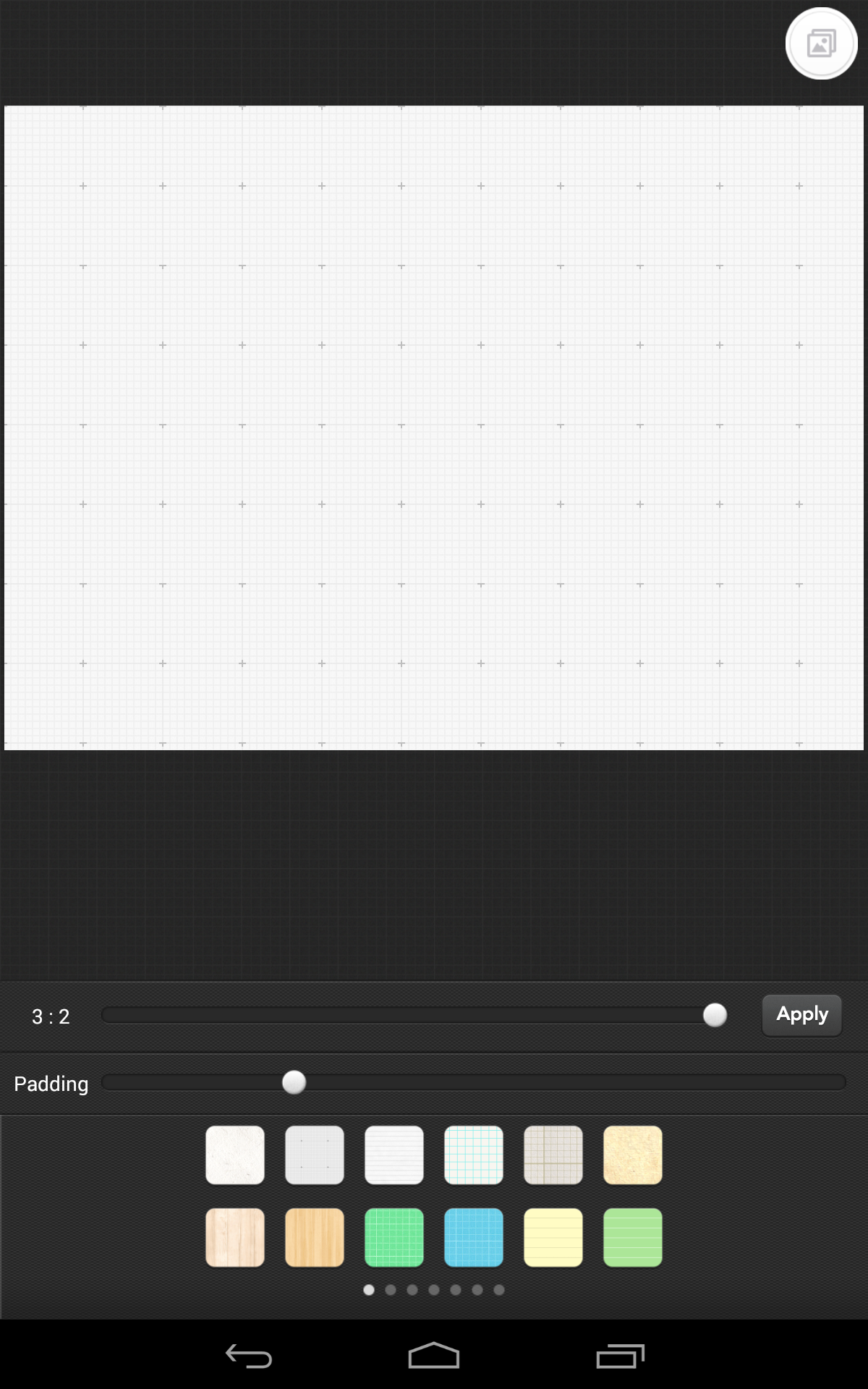This screenshot has height=1389, width=868.
Task: Open the recent apps overview
Action: coord(620,1356)
